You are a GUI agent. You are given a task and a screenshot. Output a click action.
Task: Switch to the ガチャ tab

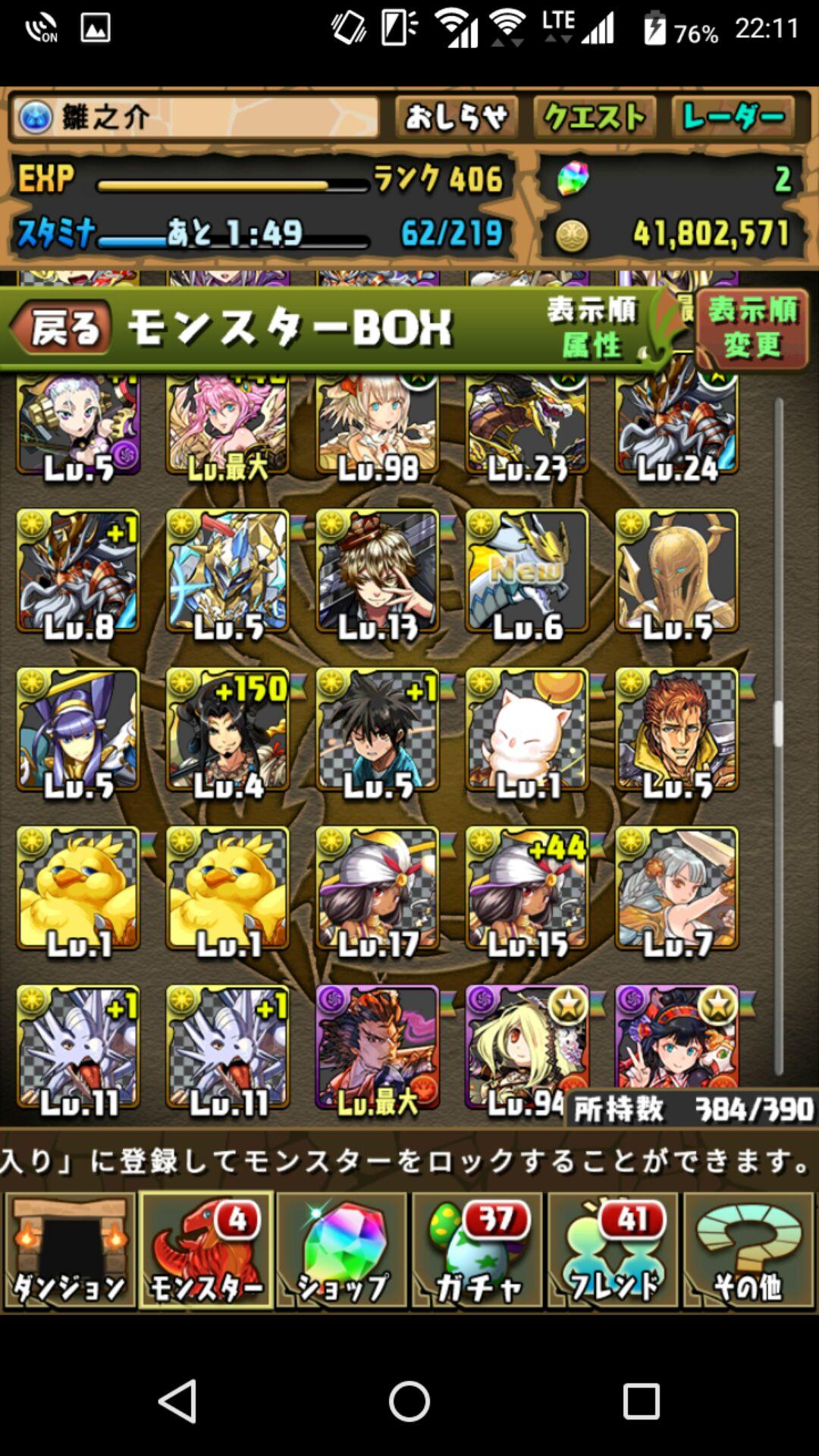click(478, 1250)
